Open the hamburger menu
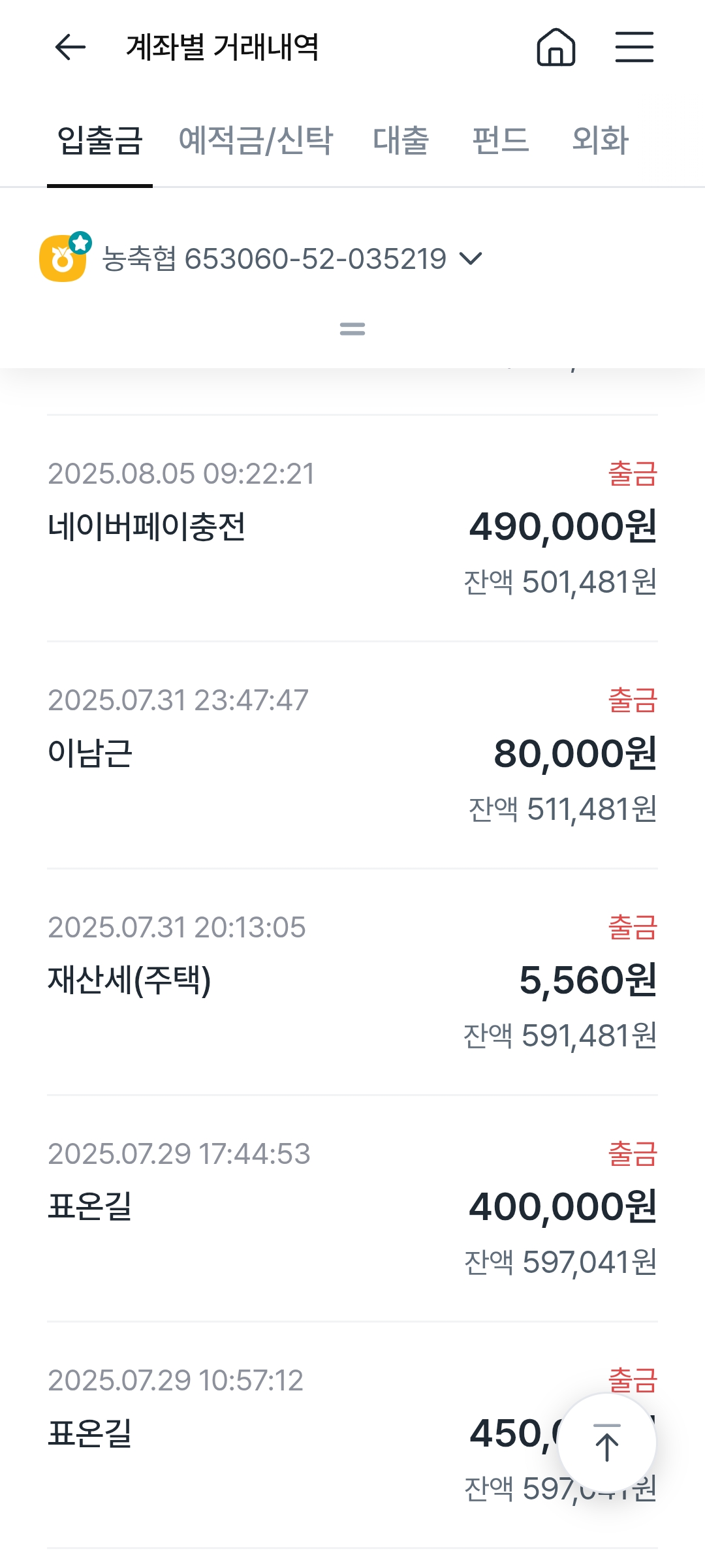The height and width of the screenshot is (1568, 705). 634,47
